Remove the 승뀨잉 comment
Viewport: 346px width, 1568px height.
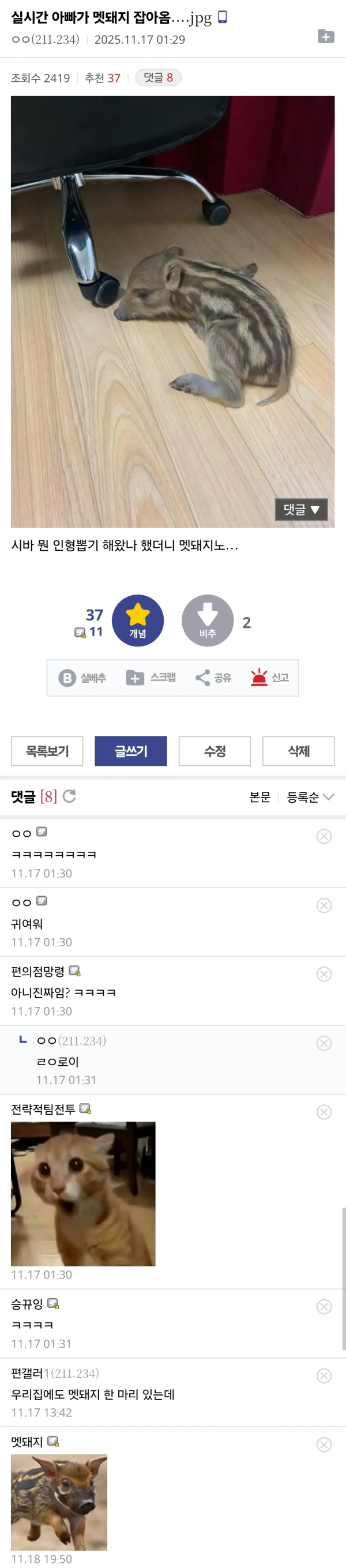(x=324, y=1307)
